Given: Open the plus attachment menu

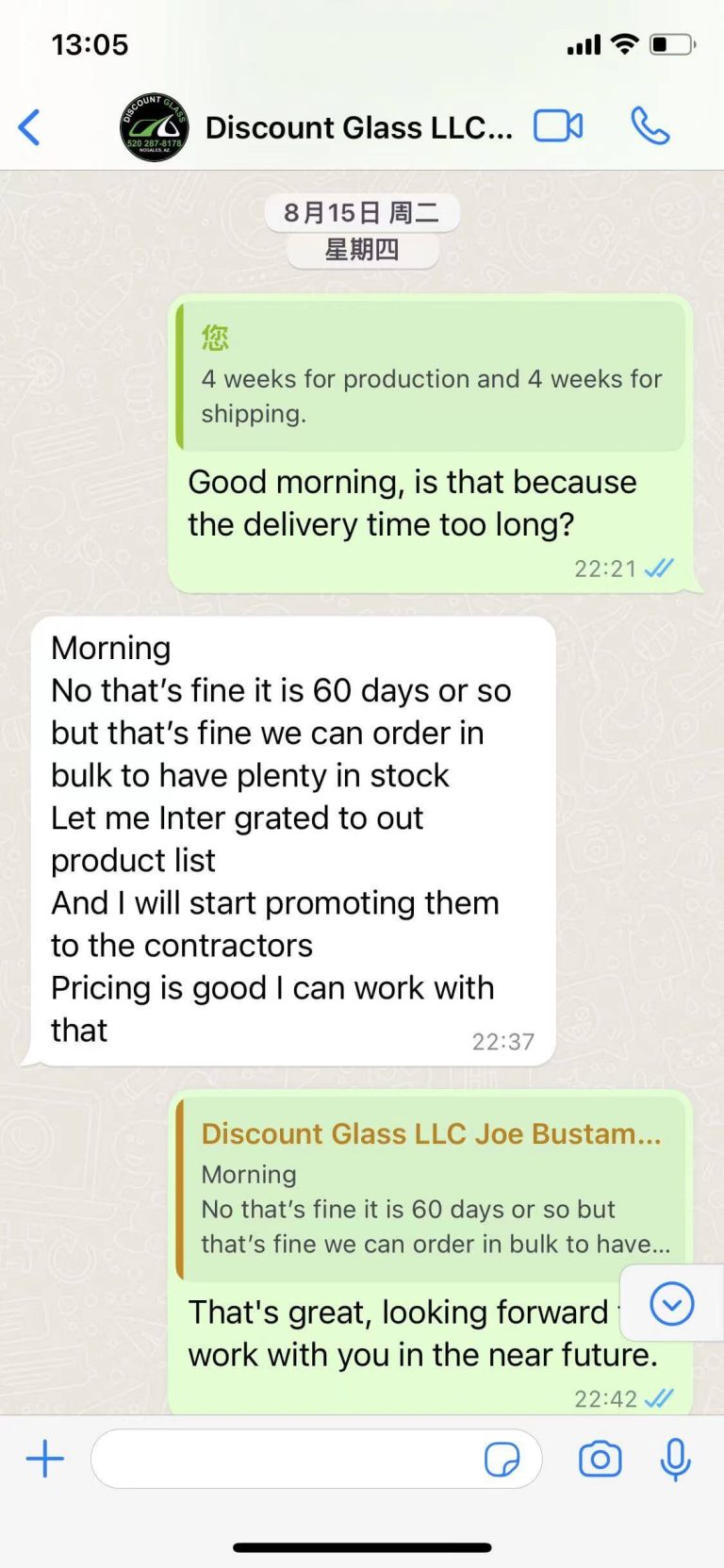Looking at the screenshot, I should (x=45, y=1459).
